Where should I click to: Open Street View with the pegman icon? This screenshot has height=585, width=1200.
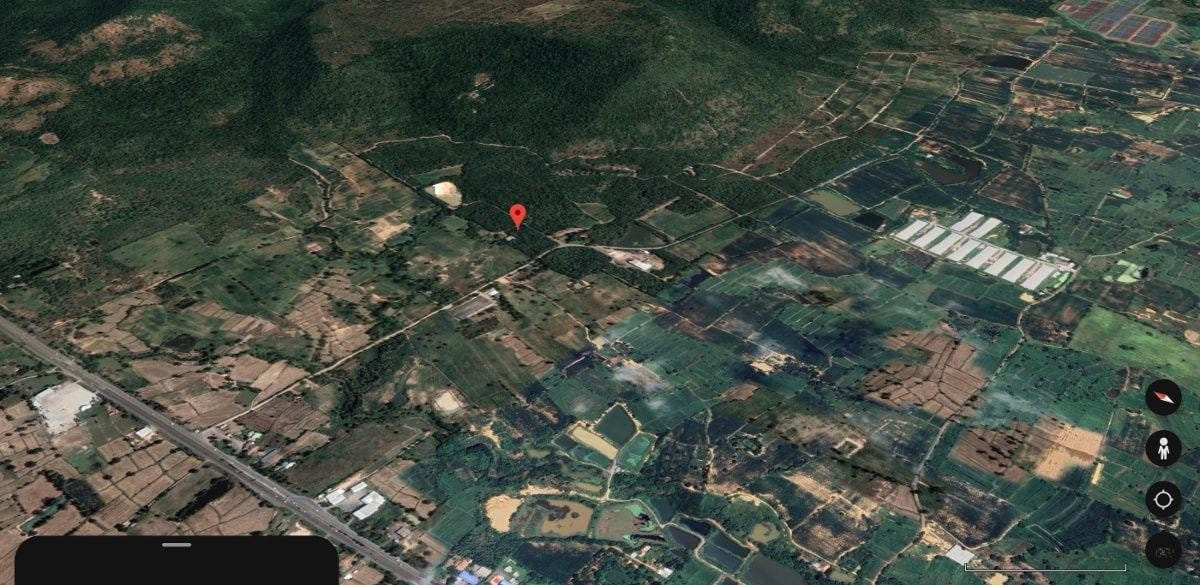[1163, 448]
